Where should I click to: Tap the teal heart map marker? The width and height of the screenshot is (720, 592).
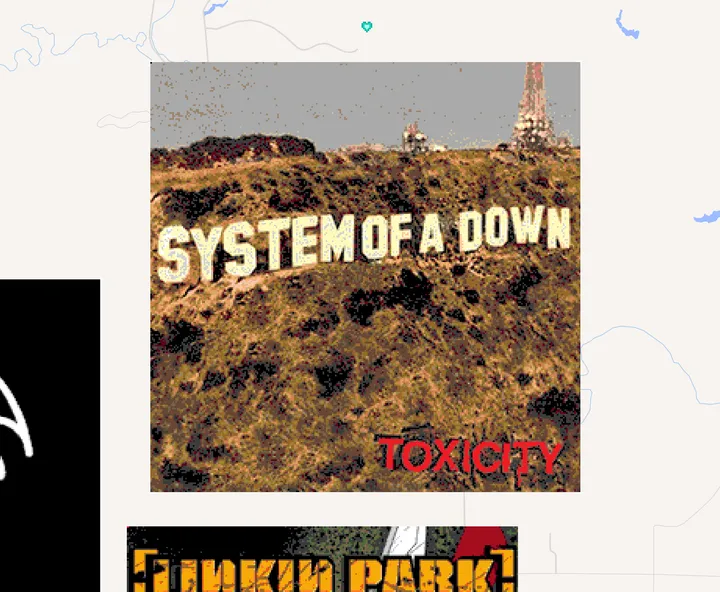(366, 27)
